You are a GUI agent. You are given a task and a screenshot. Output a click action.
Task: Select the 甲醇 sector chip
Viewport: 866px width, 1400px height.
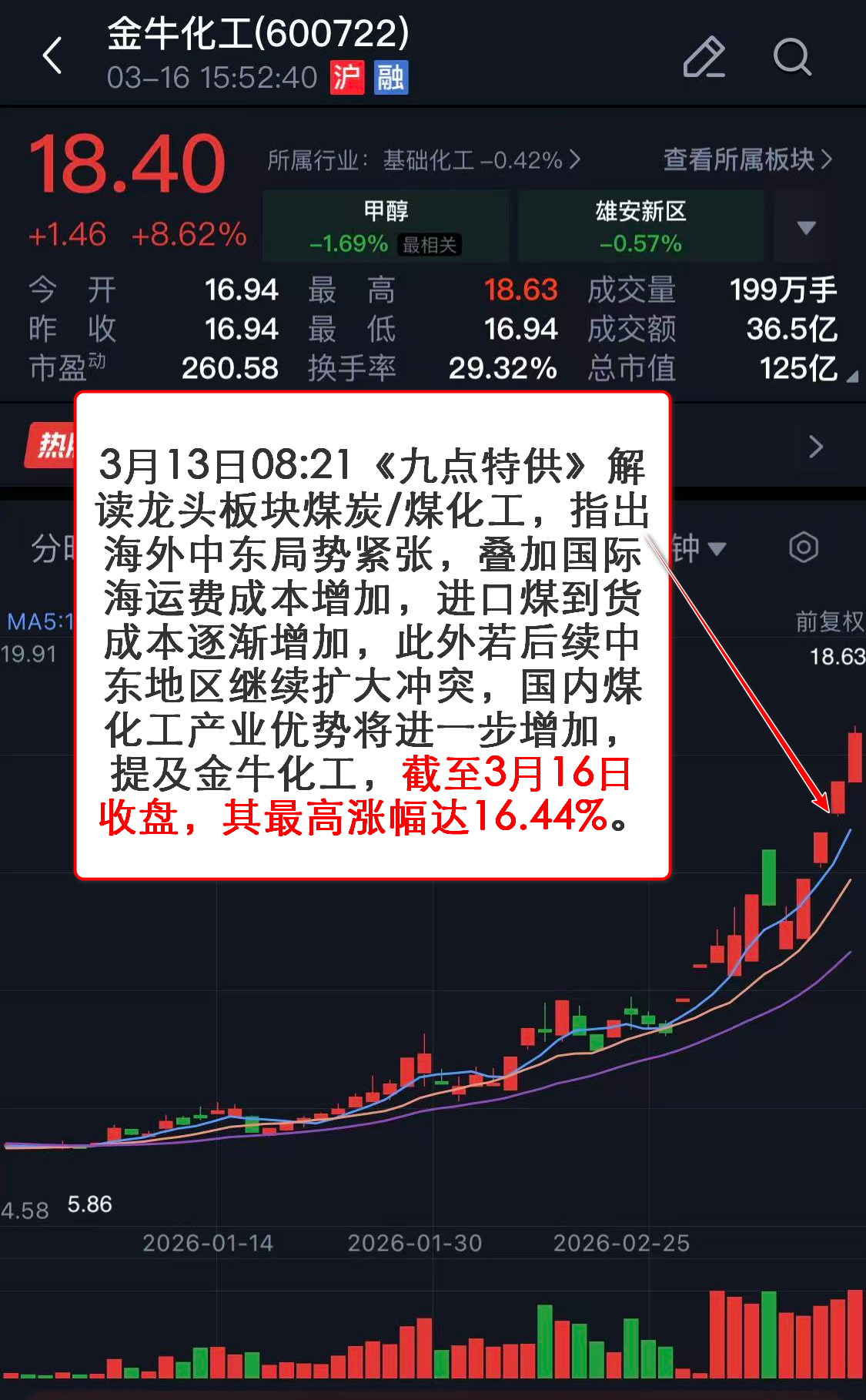(386, 226)
